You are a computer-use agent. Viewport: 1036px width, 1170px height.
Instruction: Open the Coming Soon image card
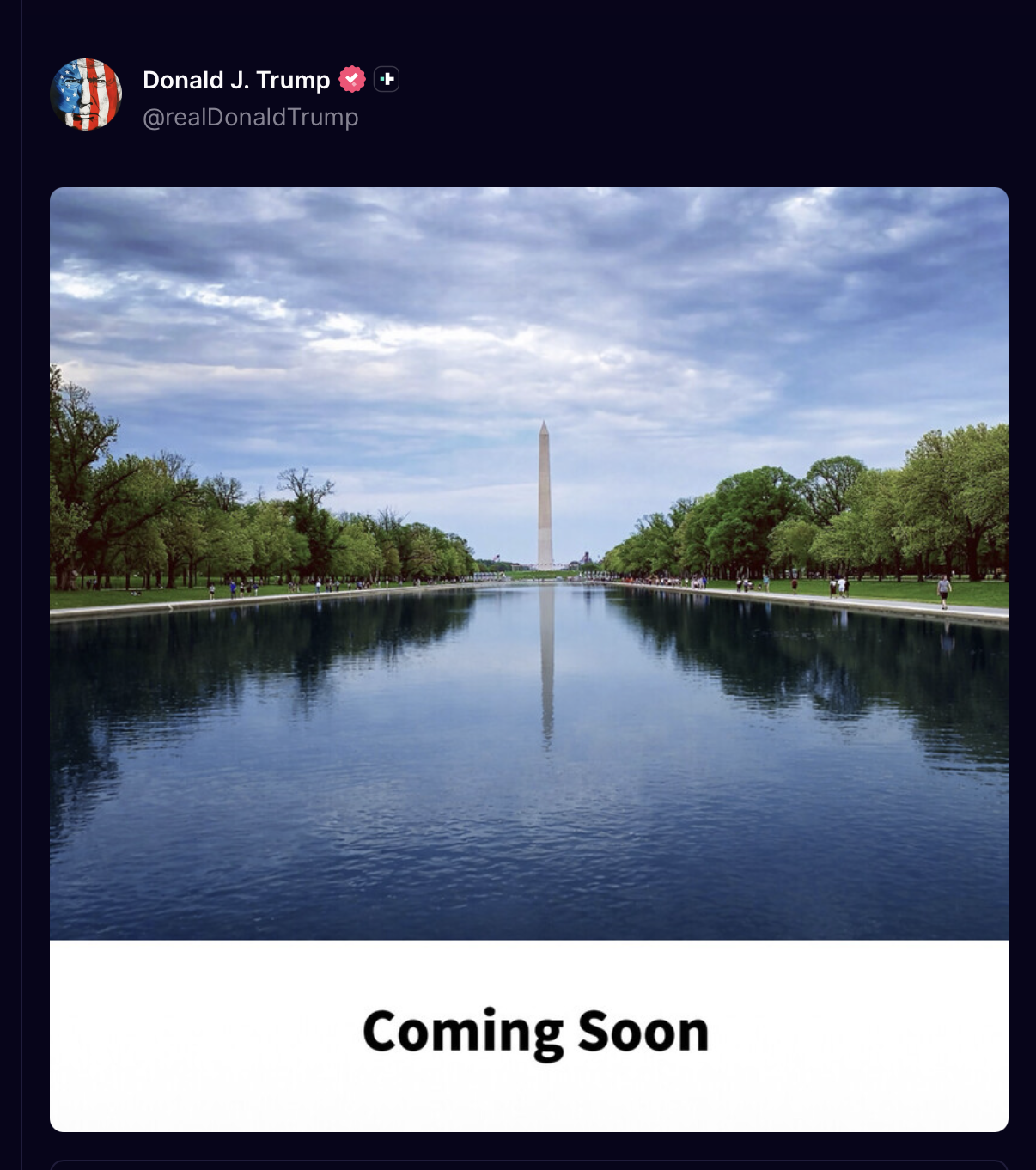pos(528,659)
